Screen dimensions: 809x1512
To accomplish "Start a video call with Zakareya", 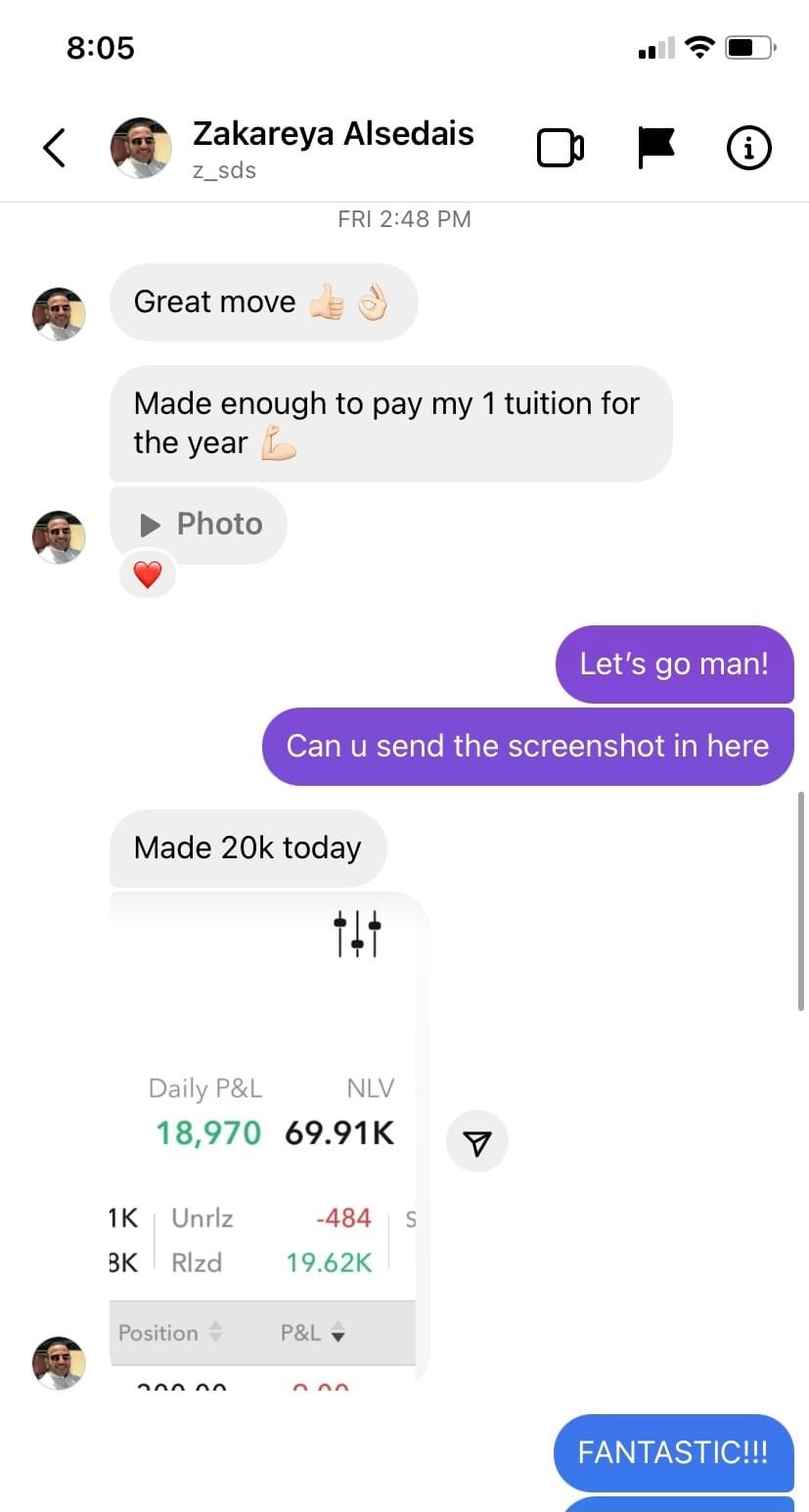I will point(560,148).
